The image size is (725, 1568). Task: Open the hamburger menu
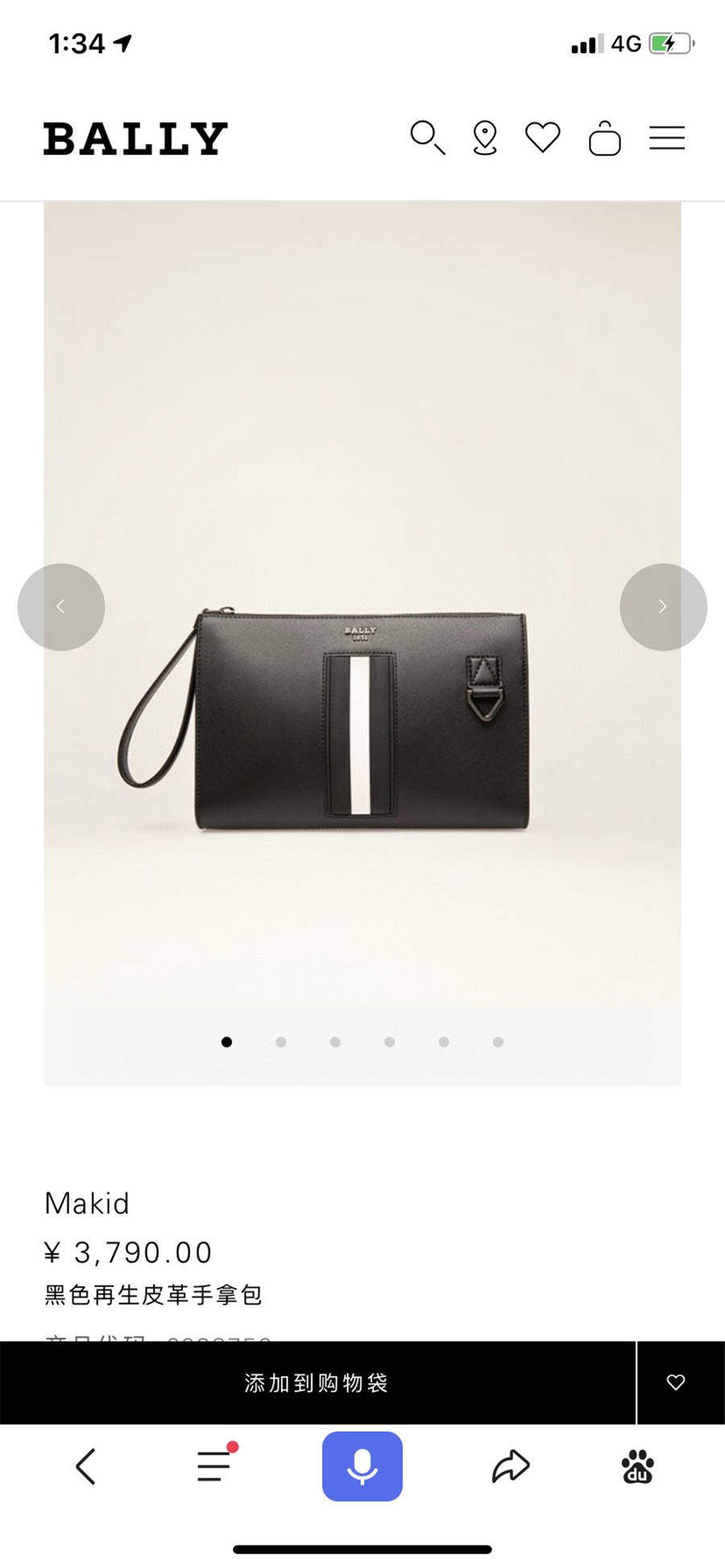[x=667, y=138]
